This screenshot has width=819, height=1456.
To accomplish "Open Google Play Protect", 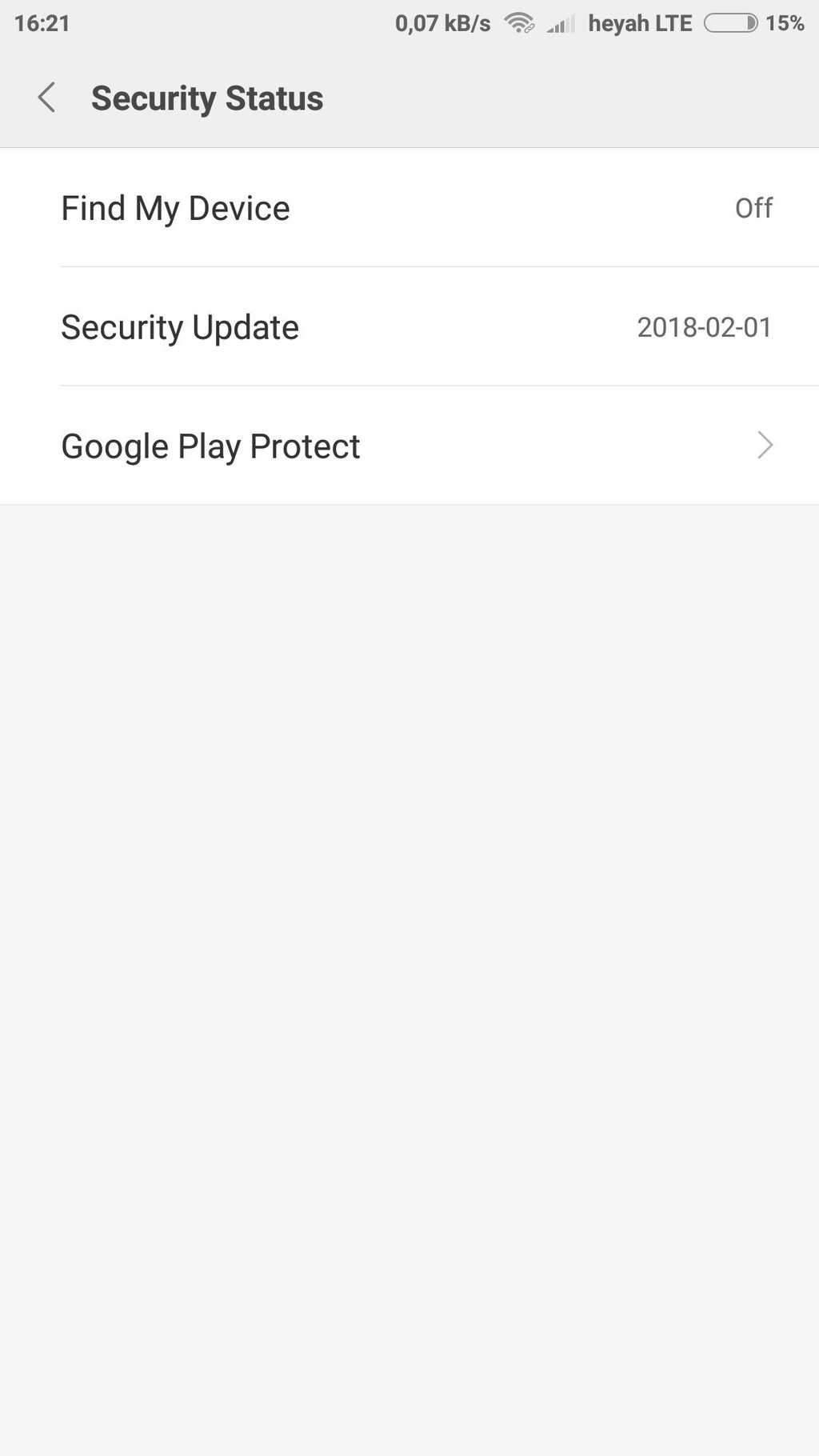I will (x=409, y=446).
